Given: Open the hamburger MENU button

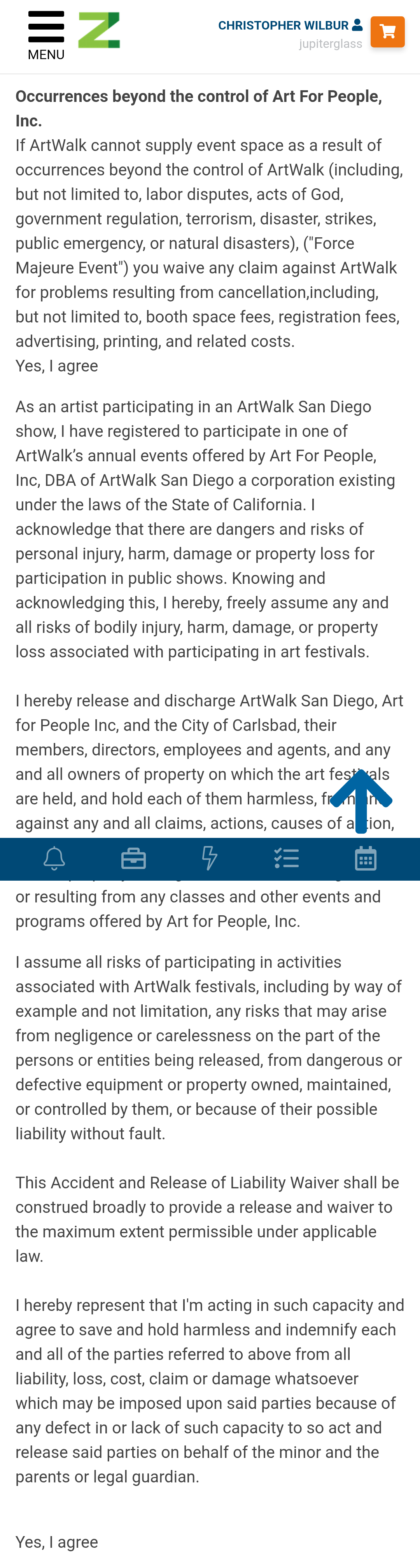Looking at the screenshot, I should pyautogui.click(x=46, y=35).
